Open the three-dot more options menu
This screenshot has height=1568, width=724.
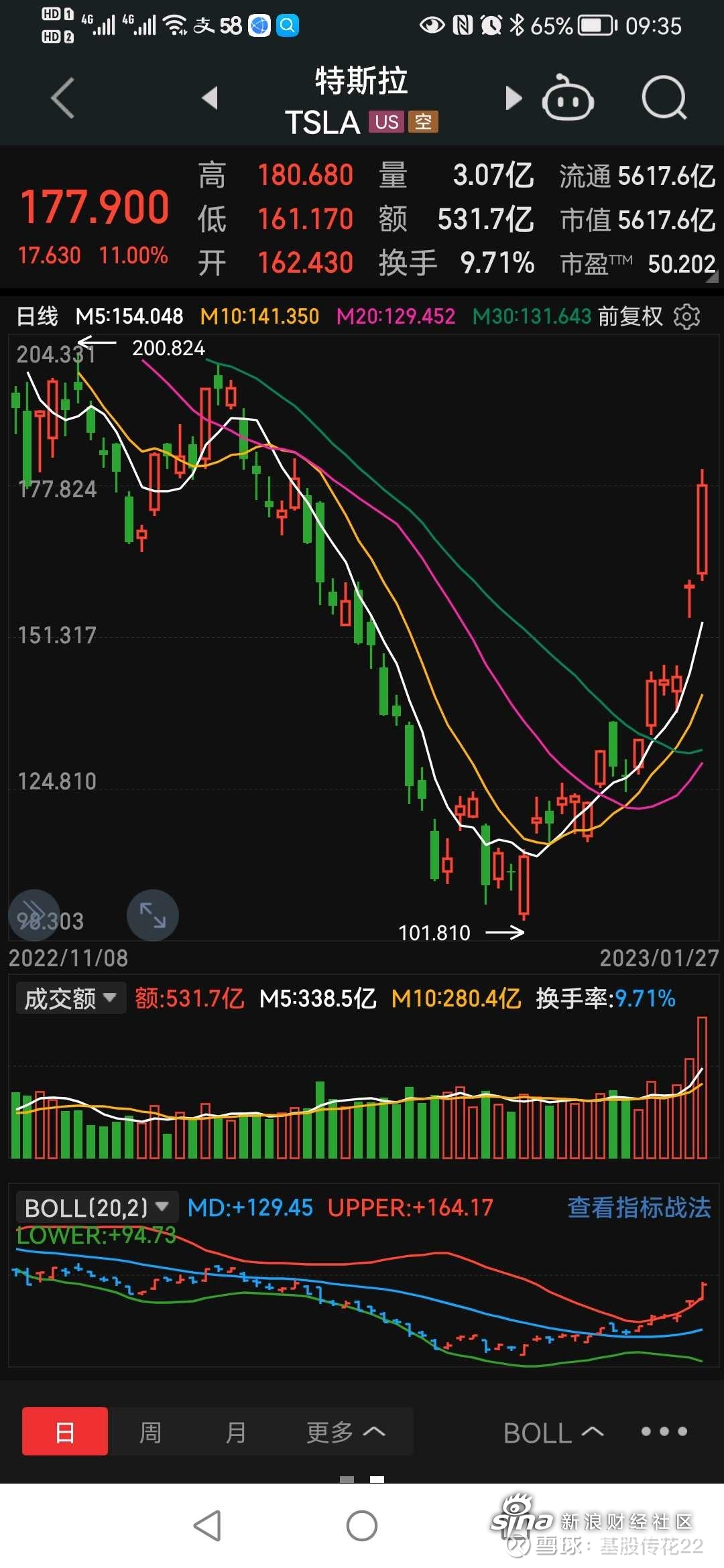664,1431
